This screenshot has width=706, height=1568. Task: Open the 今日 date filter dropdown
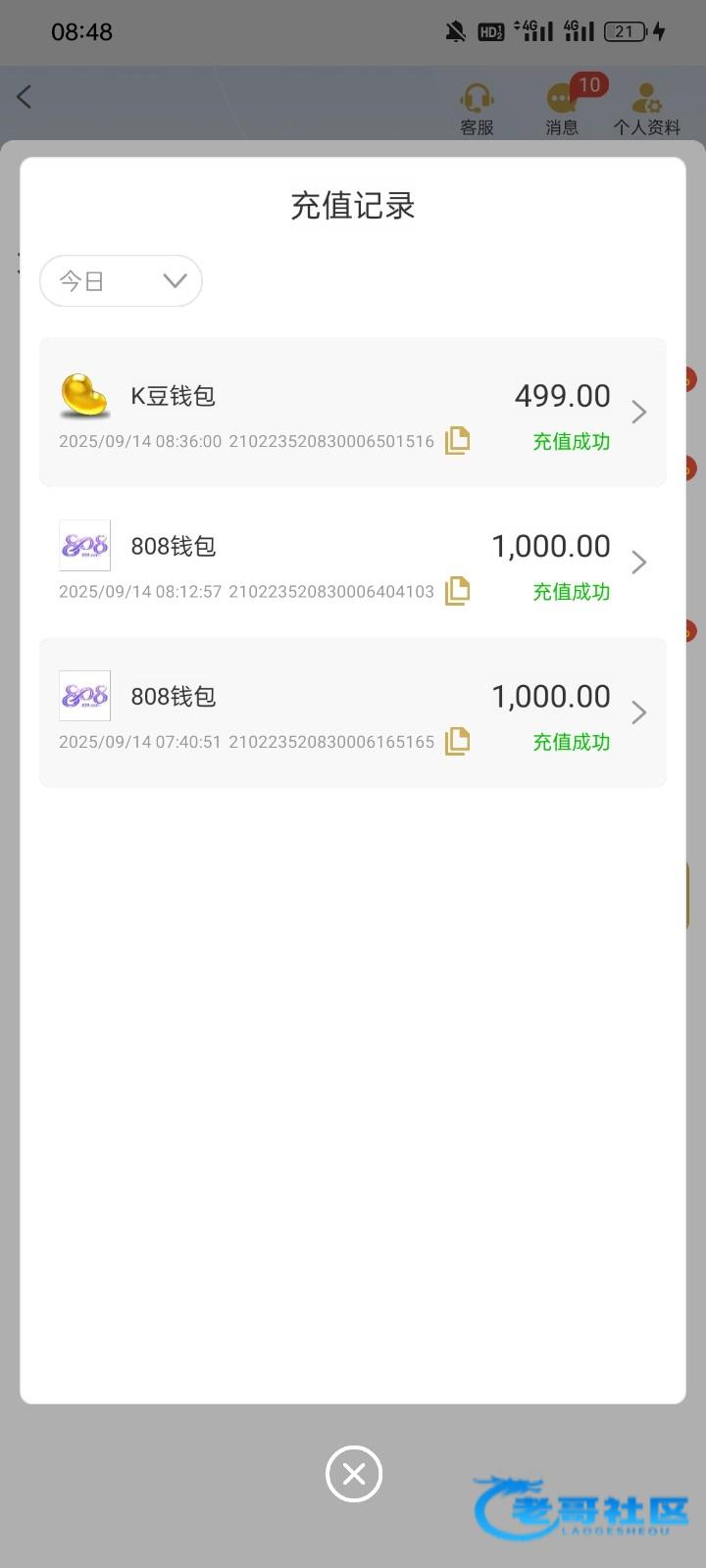pyautogui.click(x=121, y=281)
